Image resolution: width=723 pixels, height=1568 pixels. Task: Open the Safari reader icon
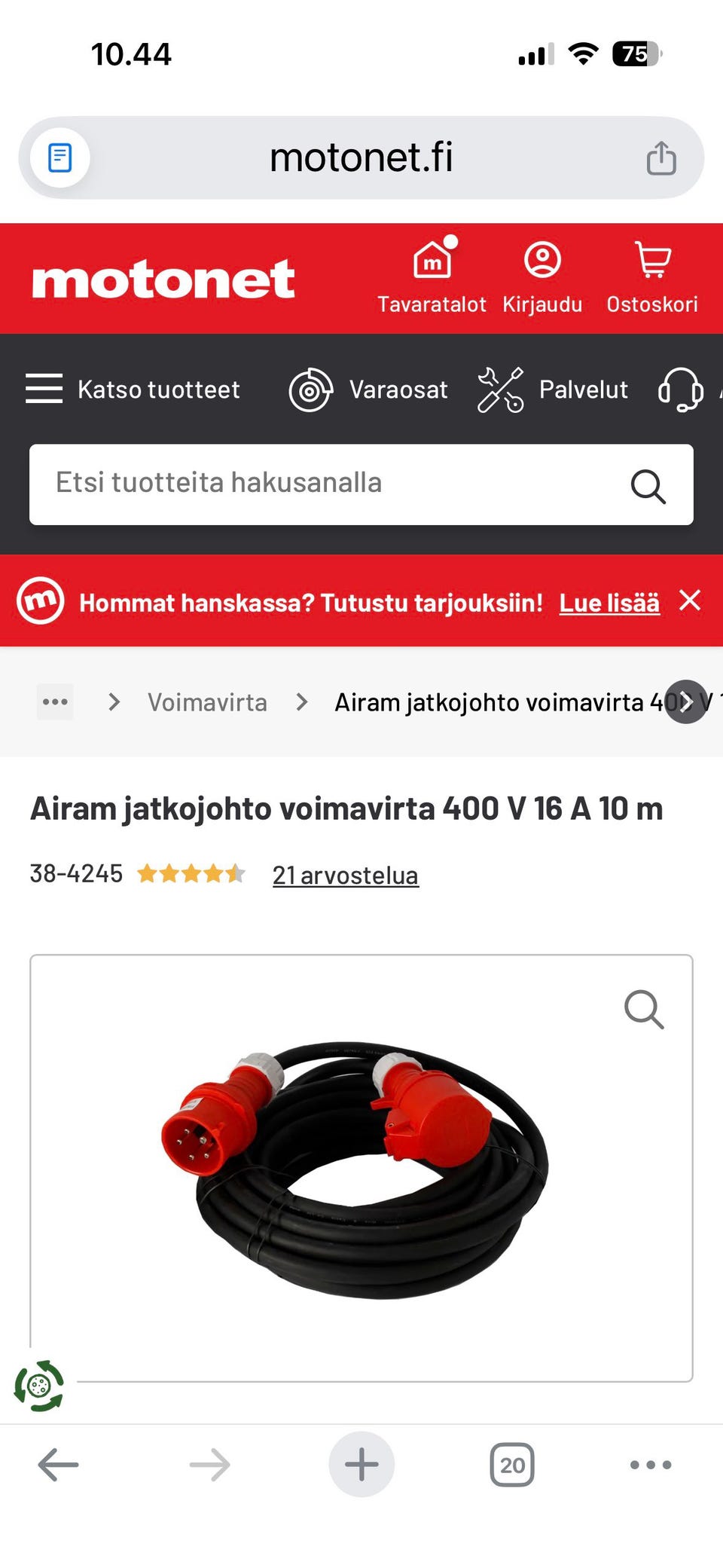59,157
